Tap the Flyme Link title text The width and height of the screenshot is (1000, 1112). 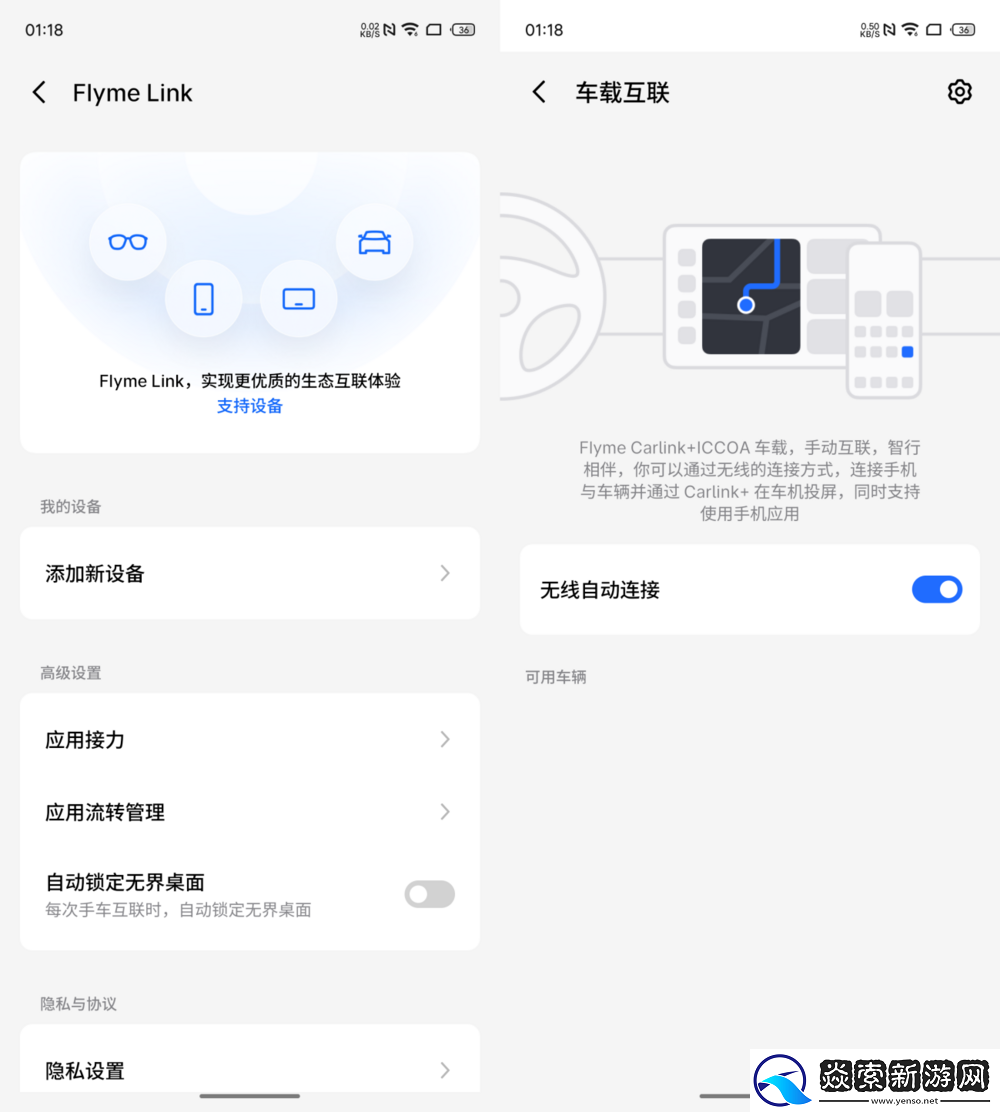[132, 92]
